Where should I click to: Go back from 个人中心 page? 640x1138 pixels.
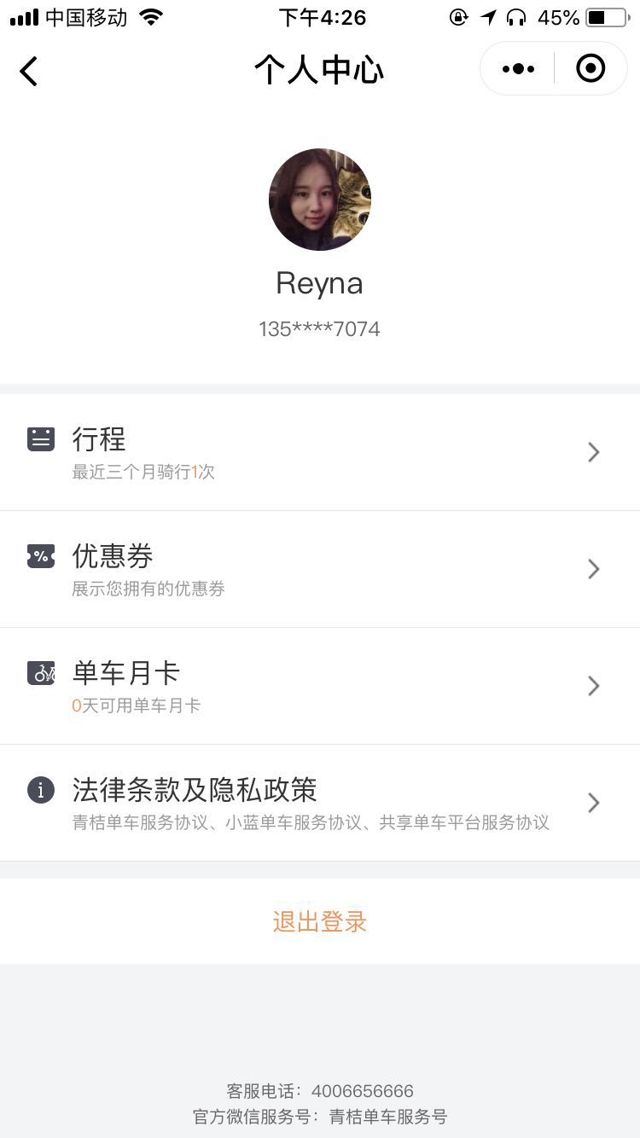click(29, 71)
